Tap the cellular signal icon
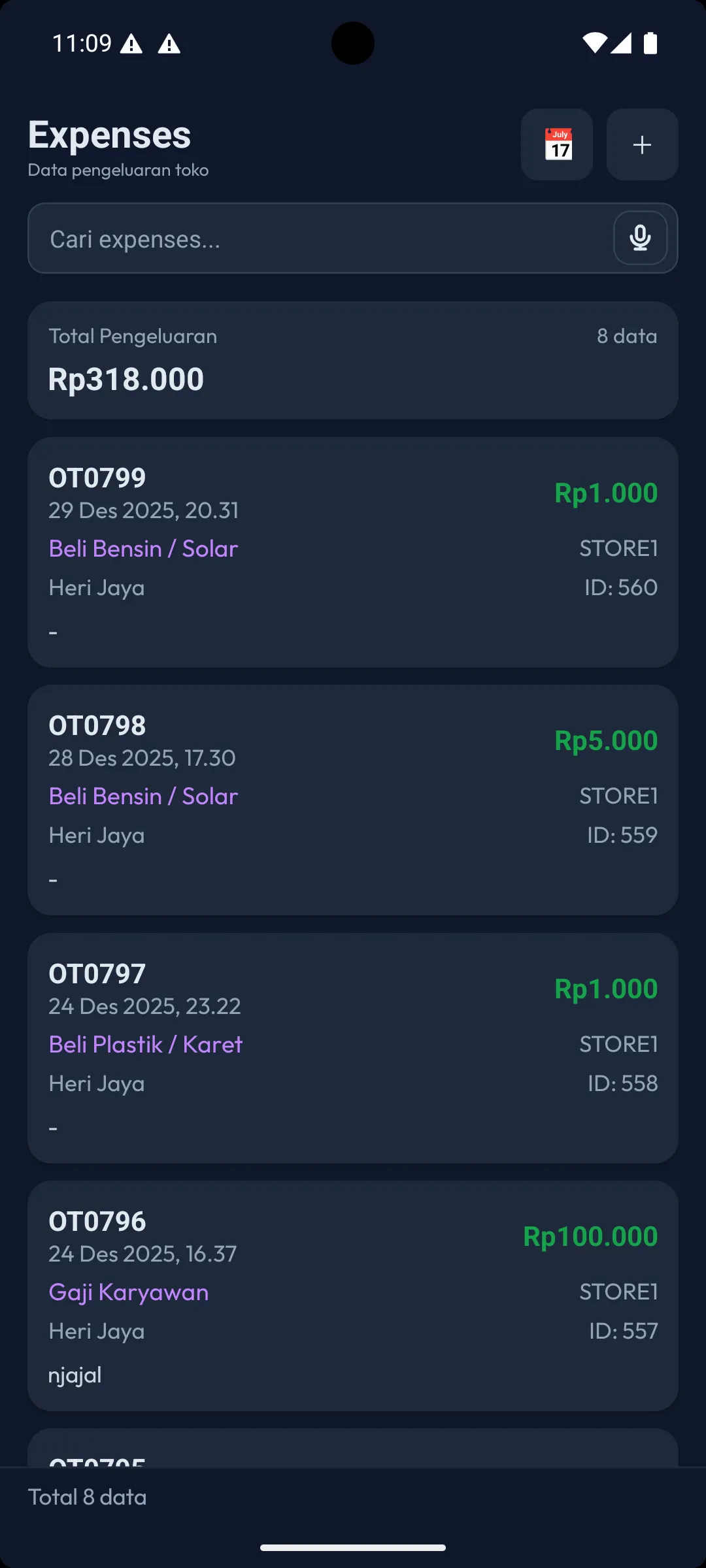The image size is (706, 1568). pyautogui.click(x=622, y=42)
